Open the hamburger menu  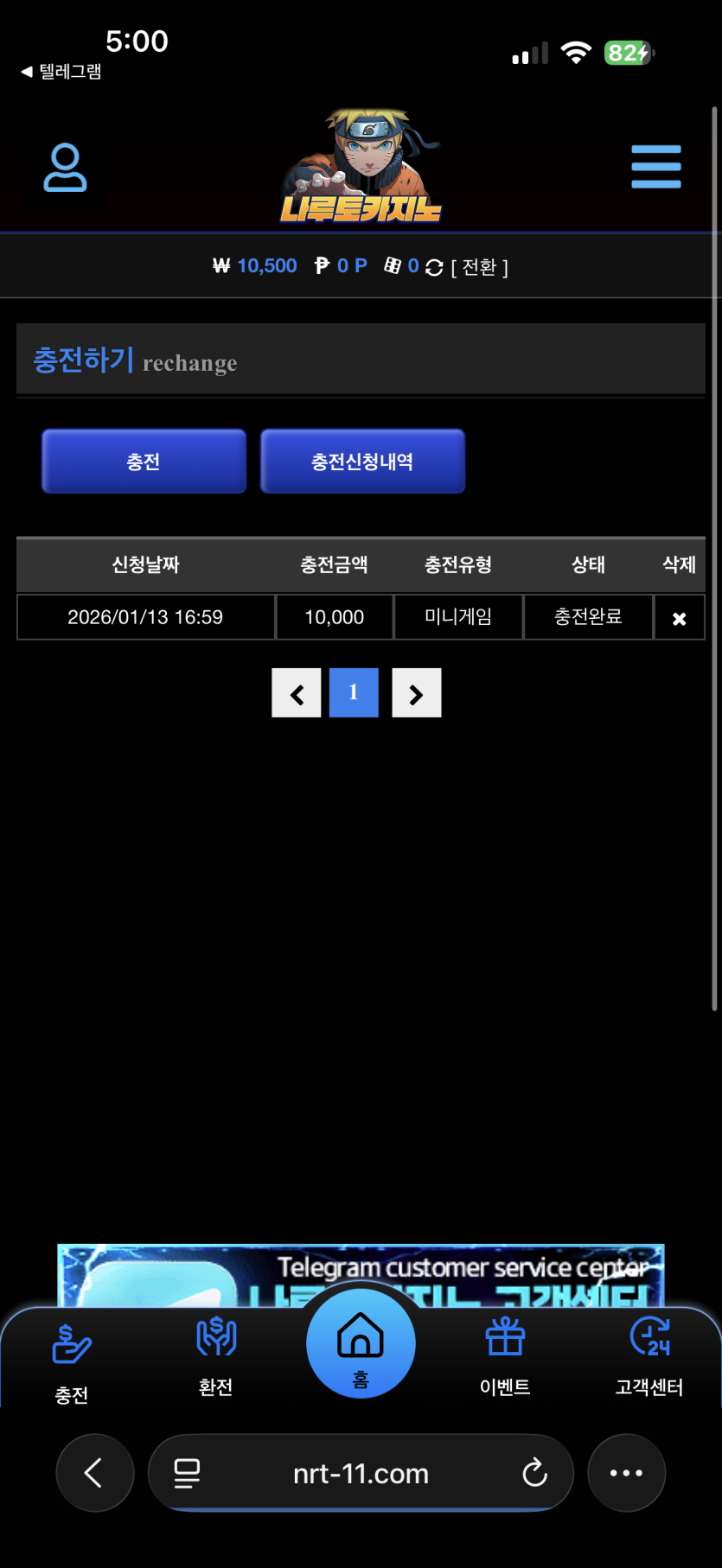[x=655, y=167]
